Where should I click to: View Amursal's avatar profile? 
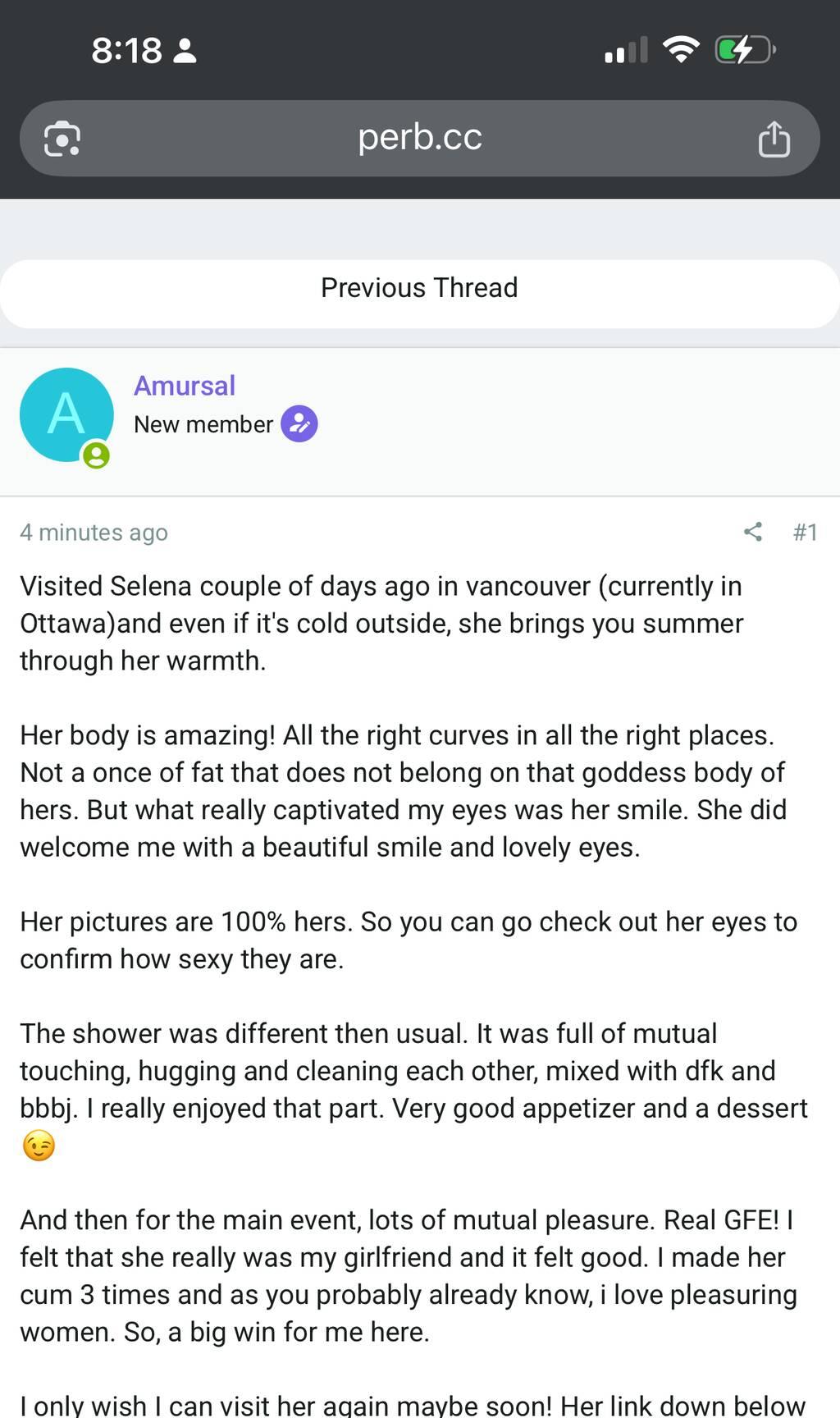[66, 414]
